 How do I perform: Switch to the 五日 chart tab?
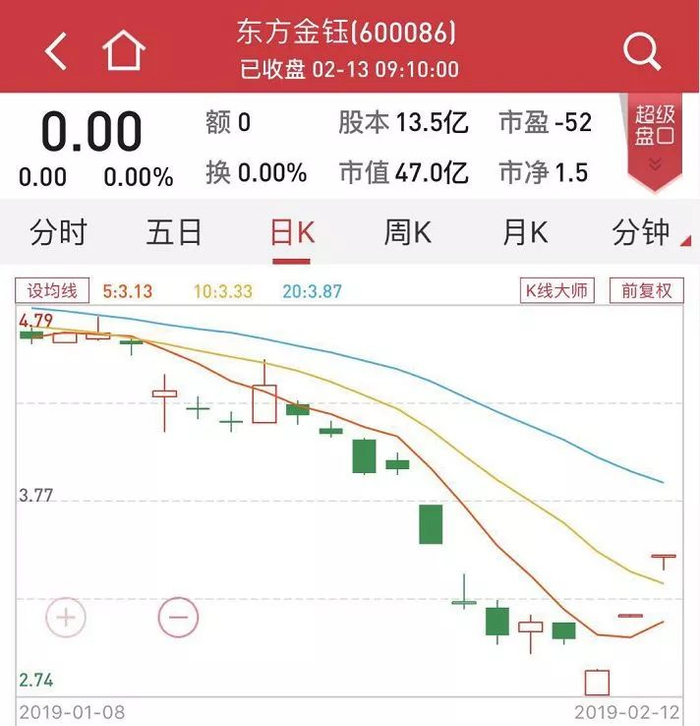[174, 233]
